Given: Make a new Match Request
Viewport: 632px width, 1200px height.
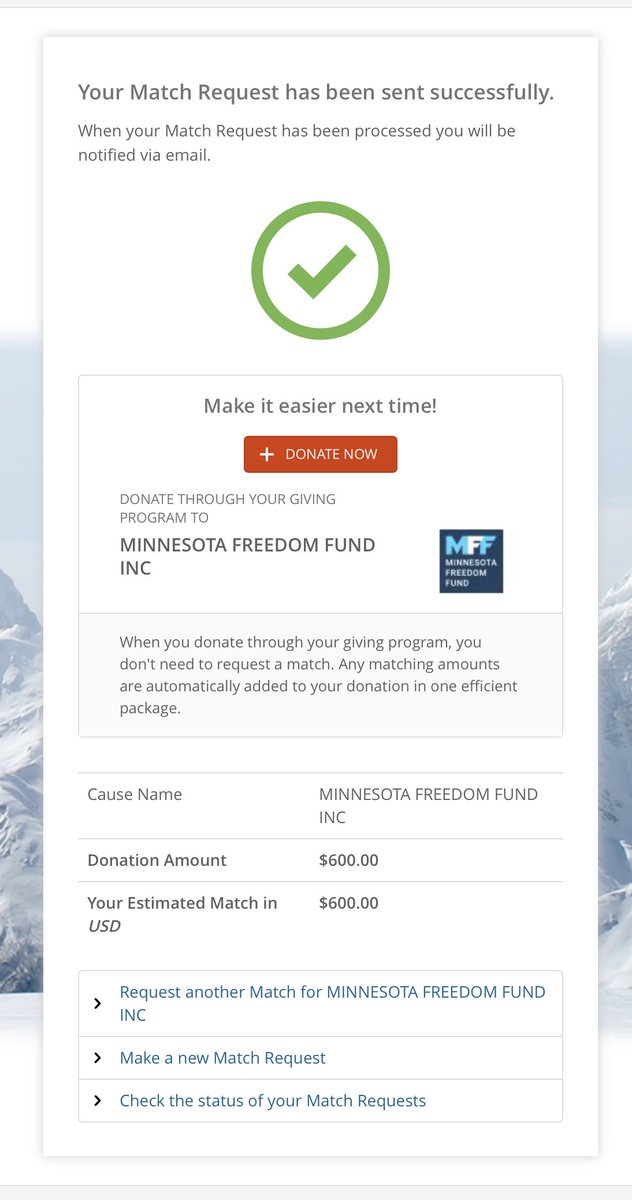Looking at the screenshot, I should coord(222,1058).
